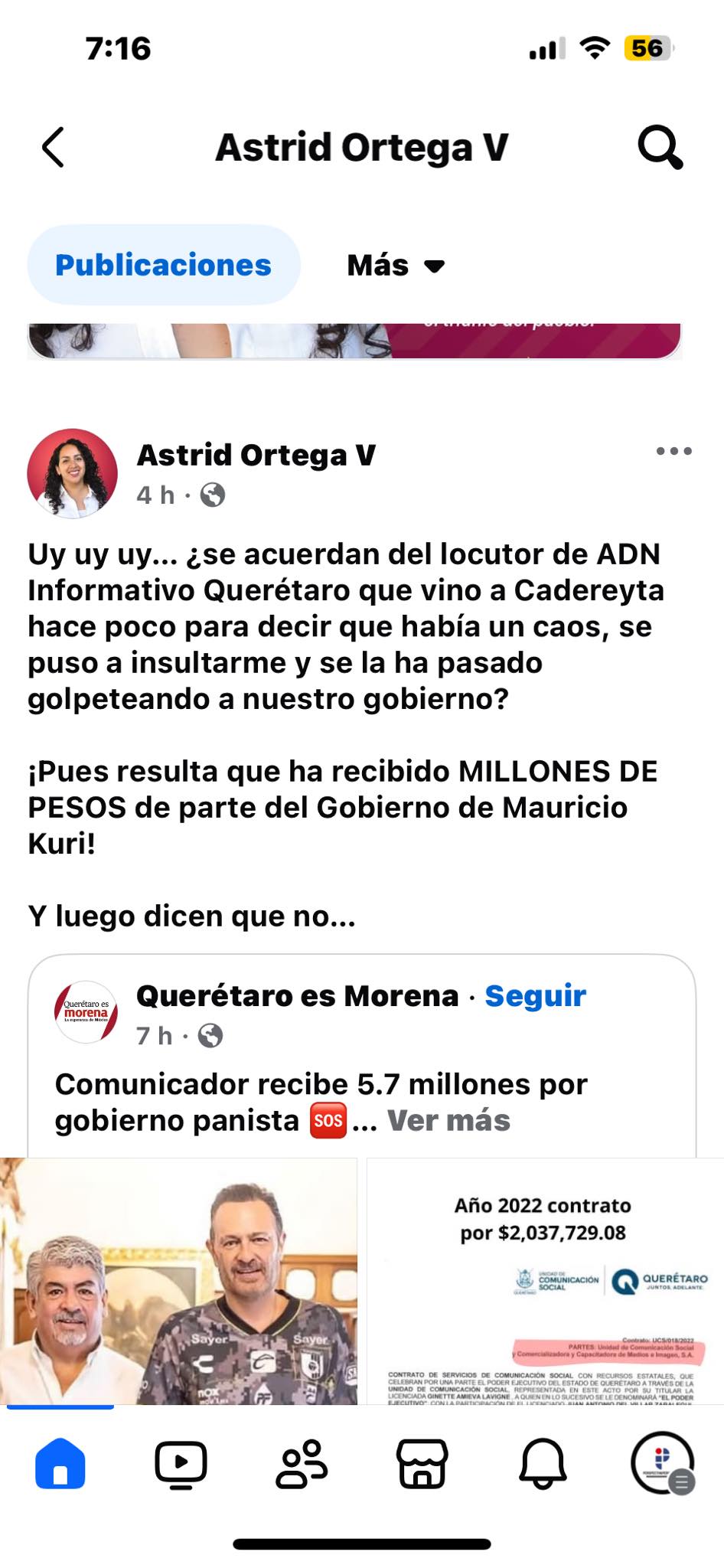Open the Marketplace tab
This screenshot has height=1568, width=724.
(x=422, y=1463)
